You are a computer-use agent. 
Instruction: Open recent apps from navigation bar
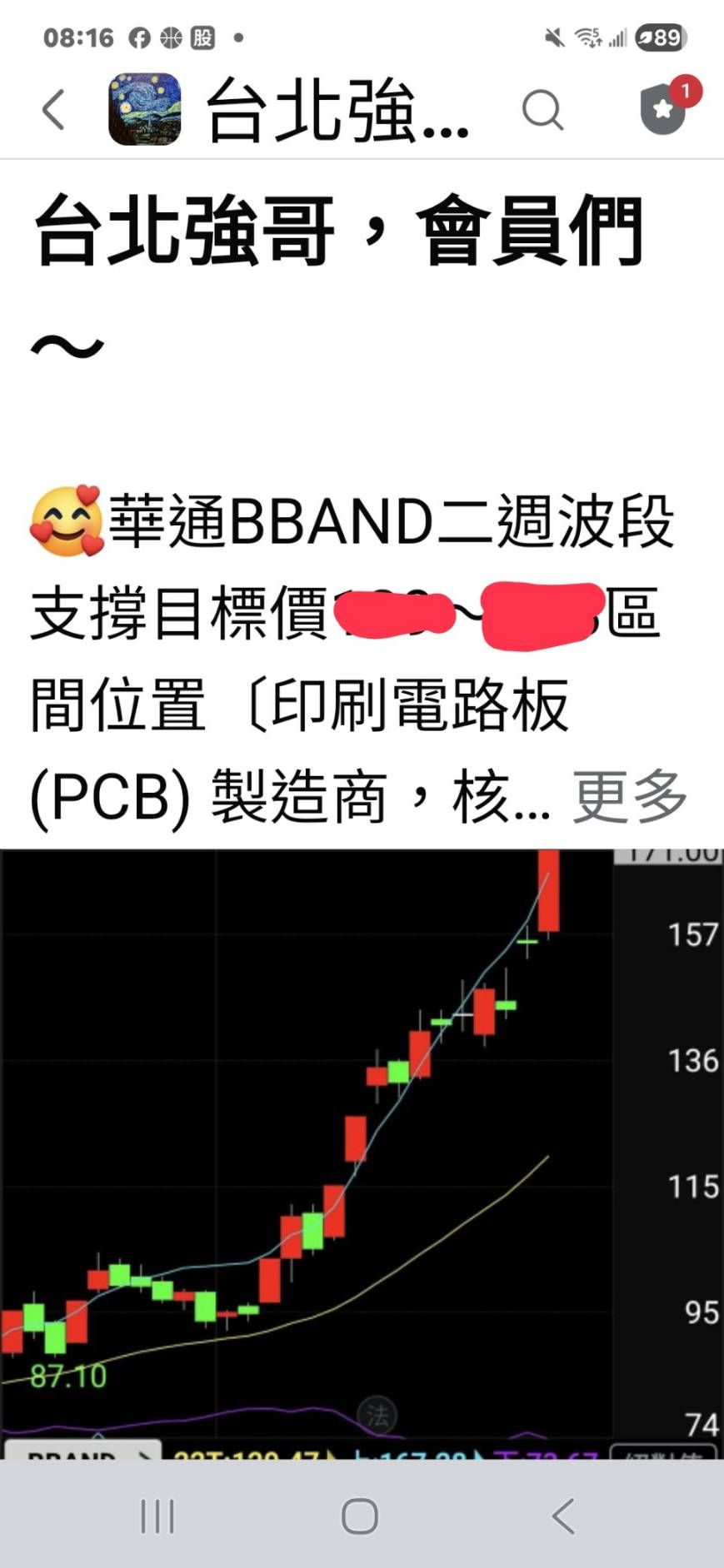157,1516
